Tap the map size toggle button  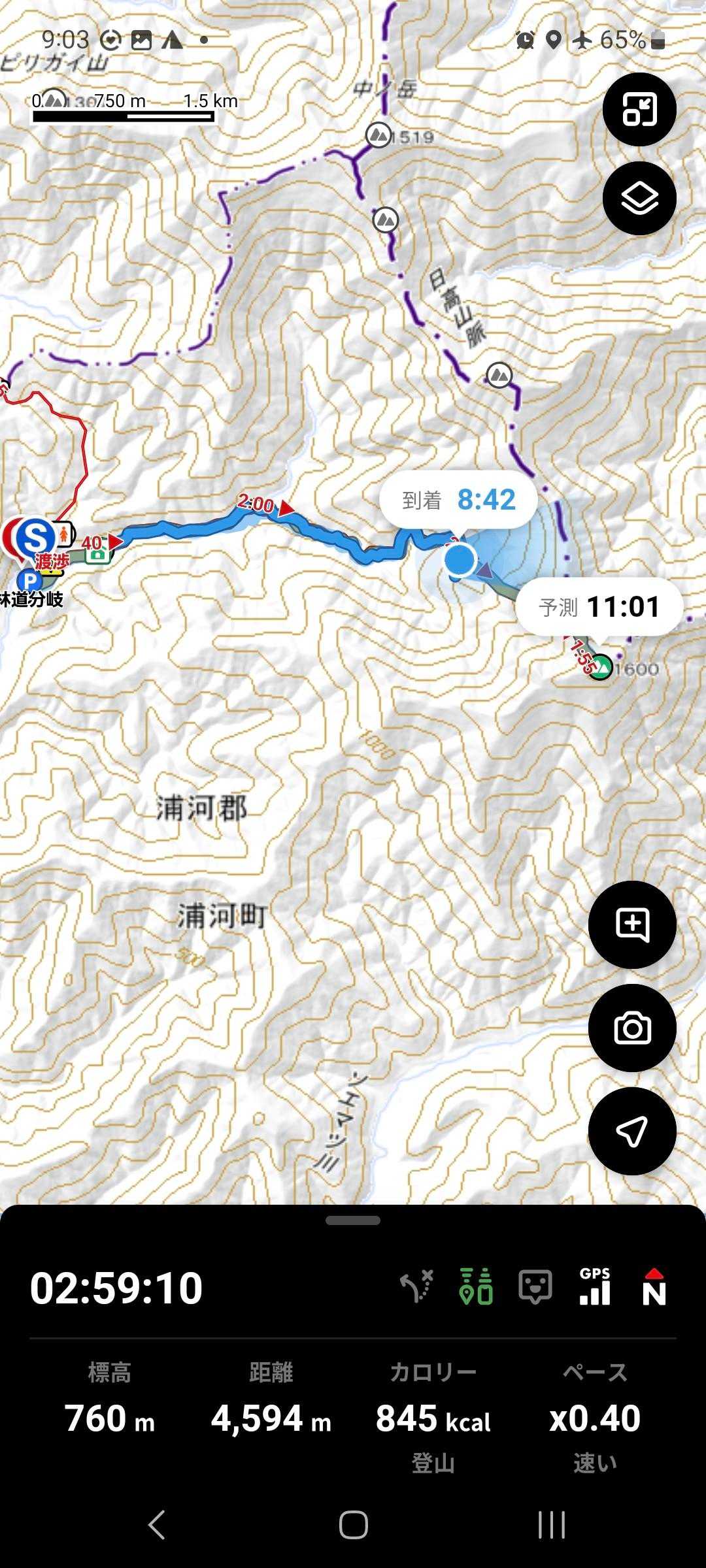pos(639,110)
